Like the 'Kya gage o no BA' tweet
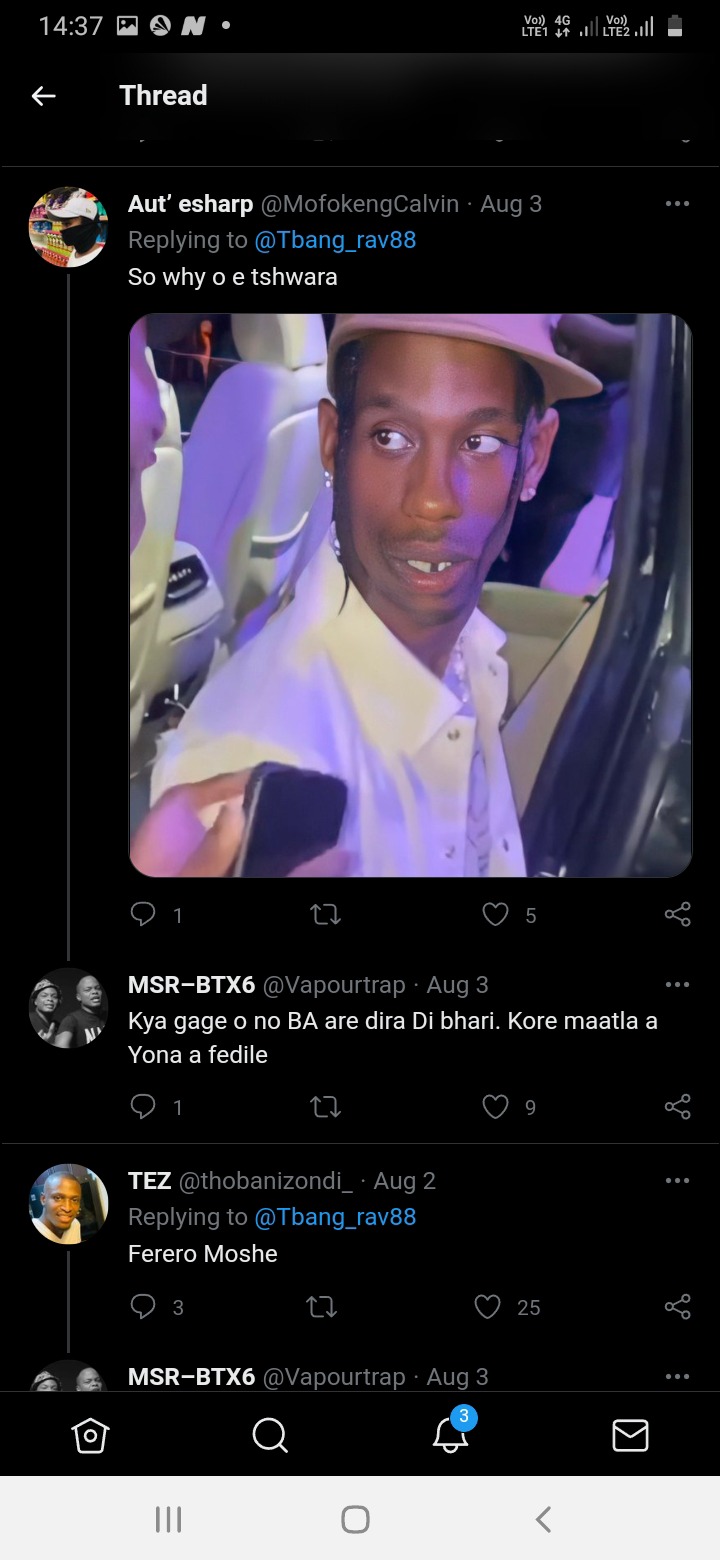Image resolution: width=720 pixels, height=1560 pixels. (x=496, y=1106)
